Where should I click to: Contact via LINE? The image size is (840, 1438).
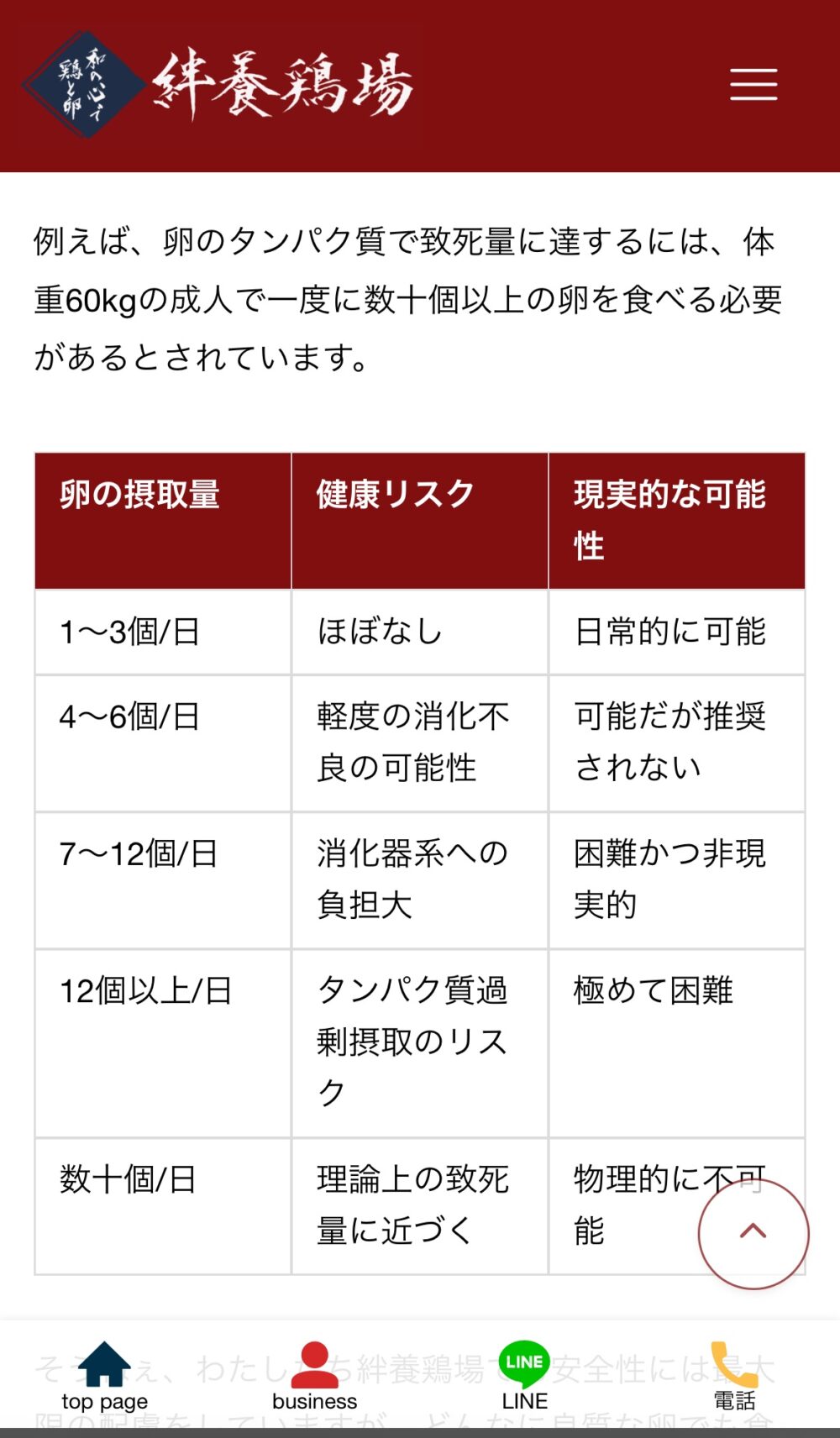click(524, 1376)
